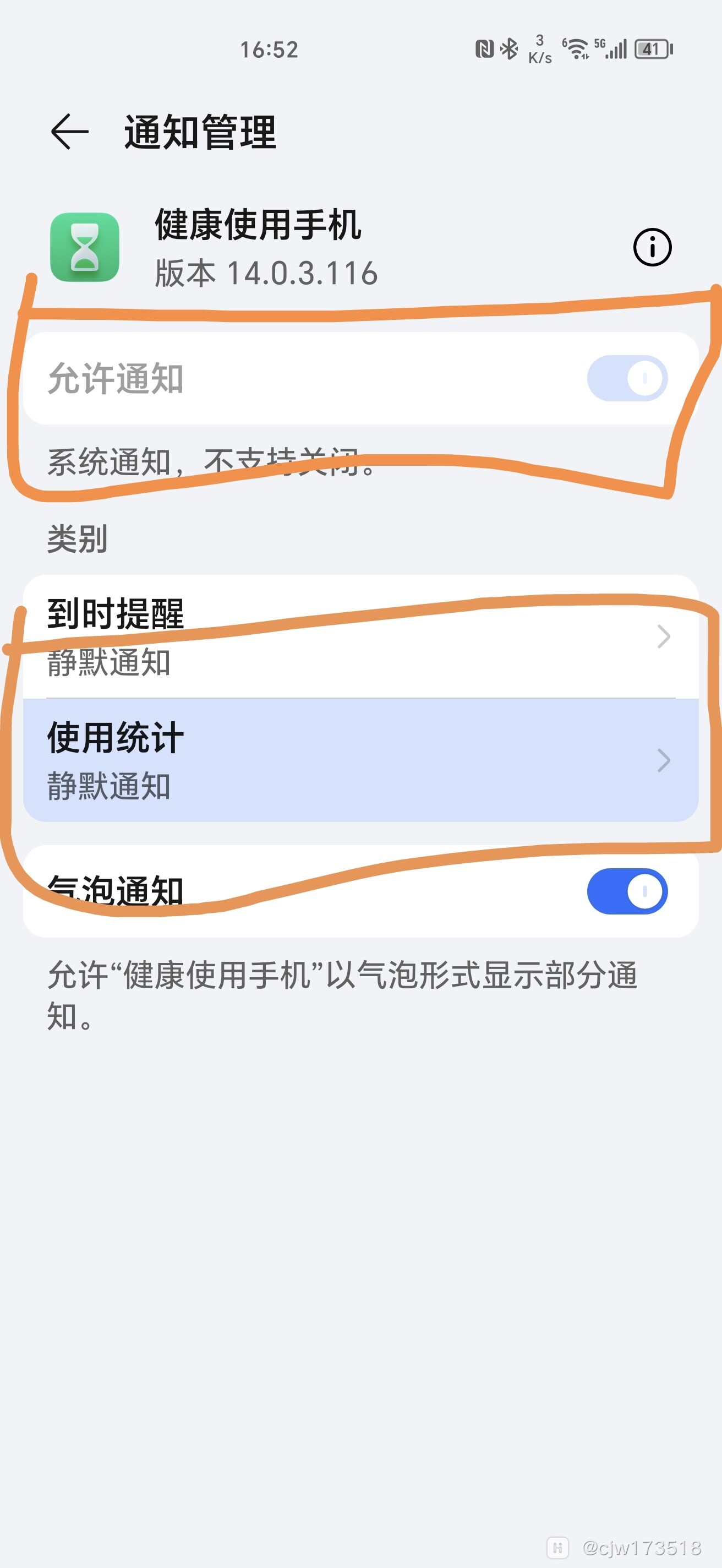Tap the NFC icon in the status bar

484,47
